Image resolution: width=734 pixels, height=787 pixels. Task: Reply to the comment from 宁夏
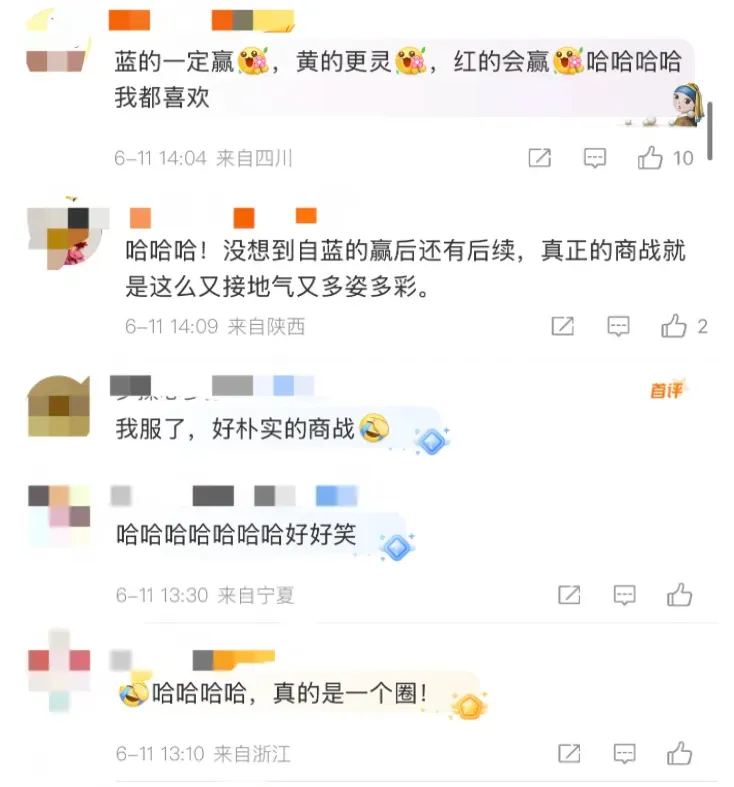point(624,595)
